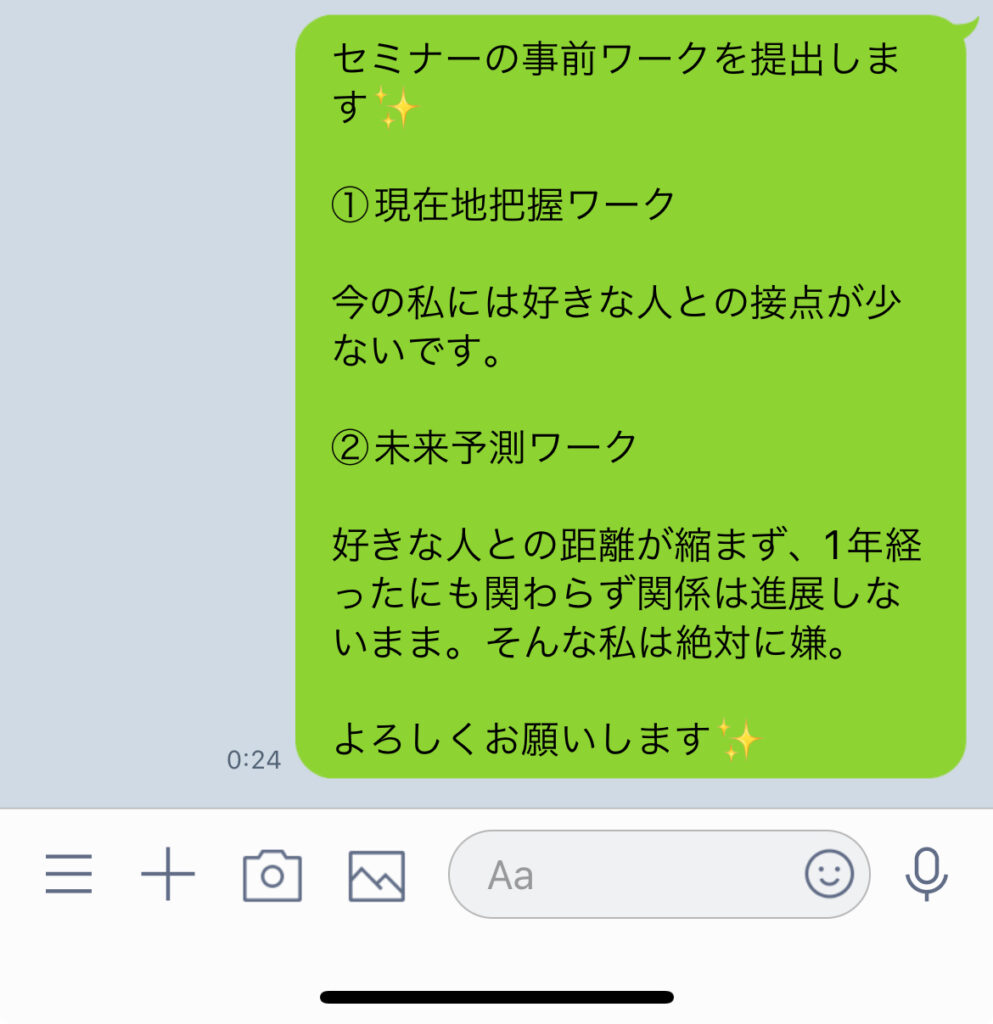Open the camera to take a photo
The image size is (993, 1024).
click(272, 875)
